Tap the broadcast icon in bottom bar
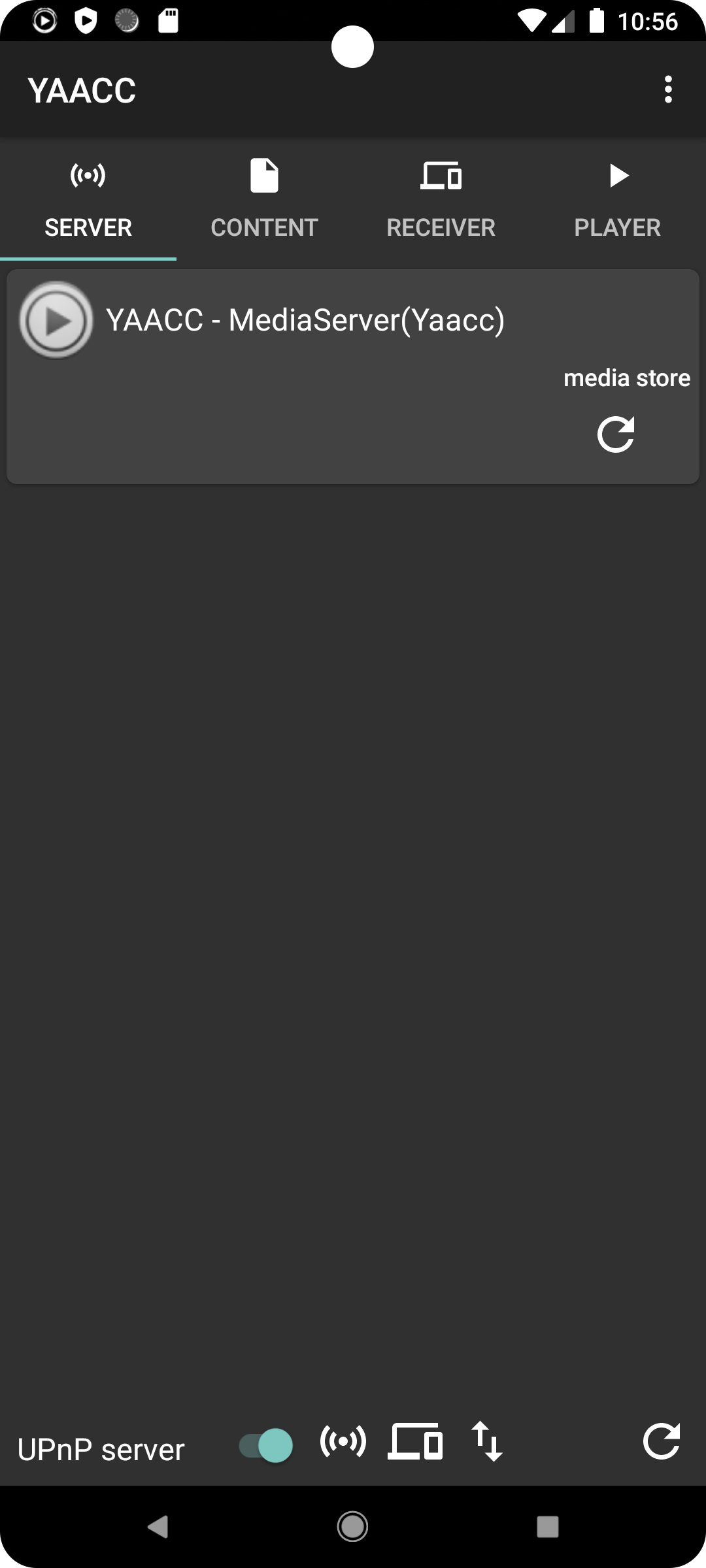Screen dimensions: 706x1568 point(343,1441)
